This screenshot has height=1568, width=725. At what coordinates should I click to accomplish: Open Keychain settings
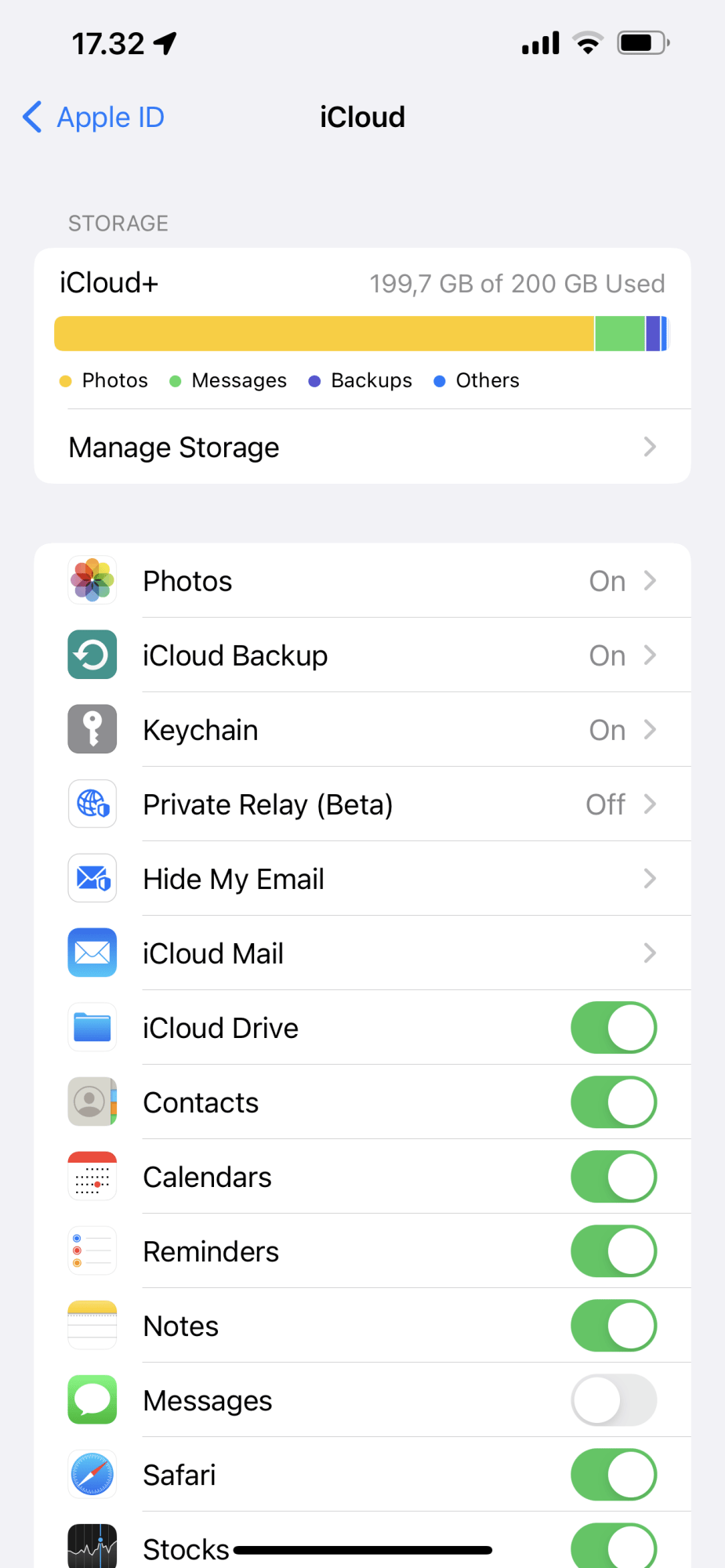pyautogui.click(x=362, y=730)
